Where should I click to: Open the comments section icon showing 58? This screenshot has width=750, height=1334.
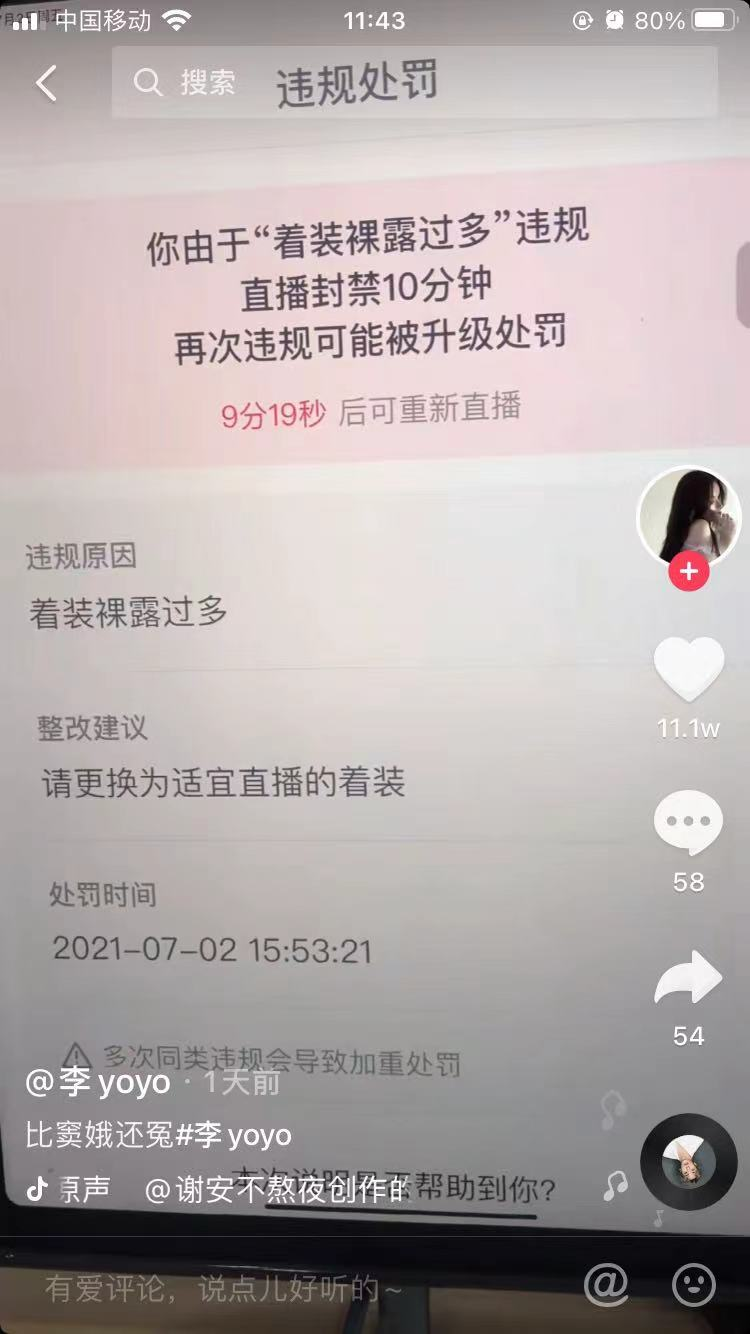pos(687,820)
